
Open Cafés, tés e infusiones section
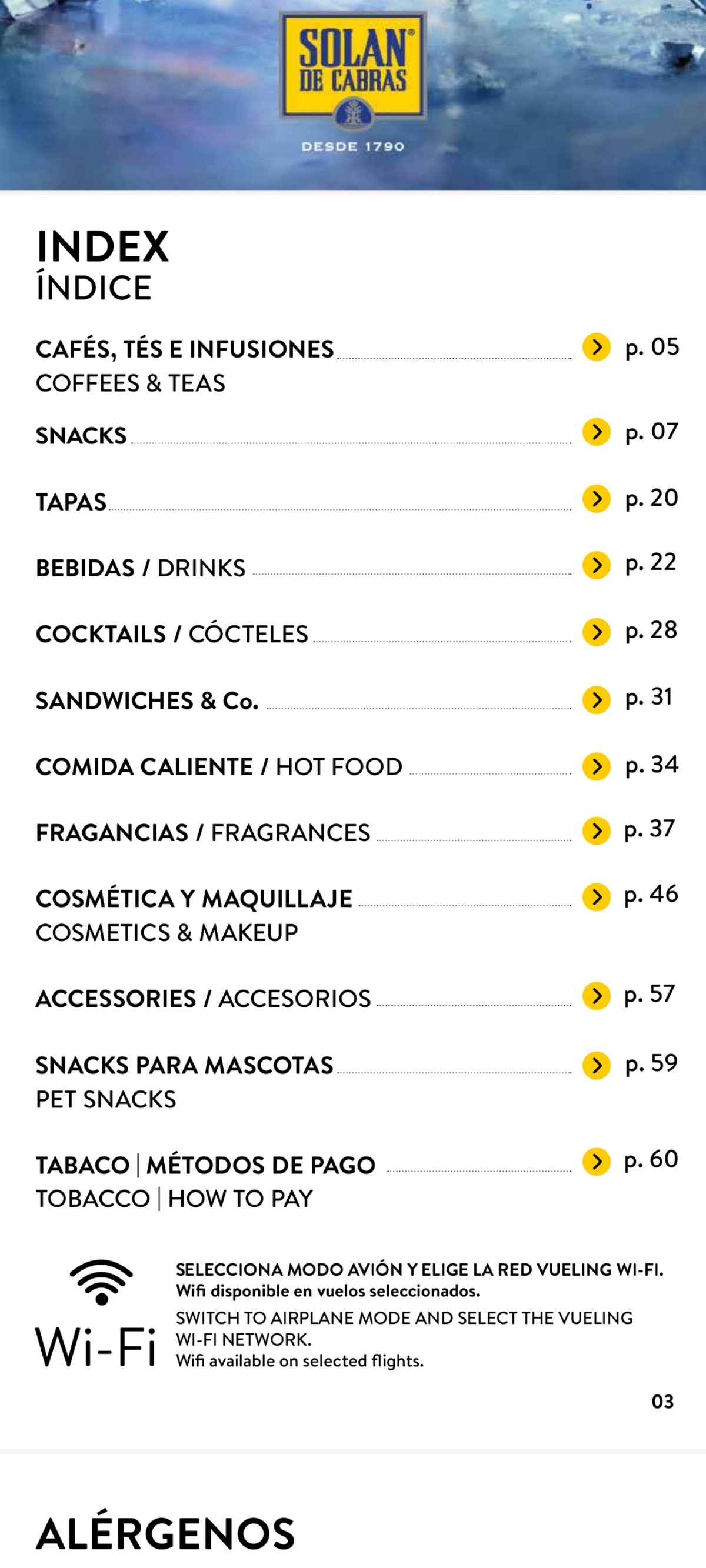597,348
